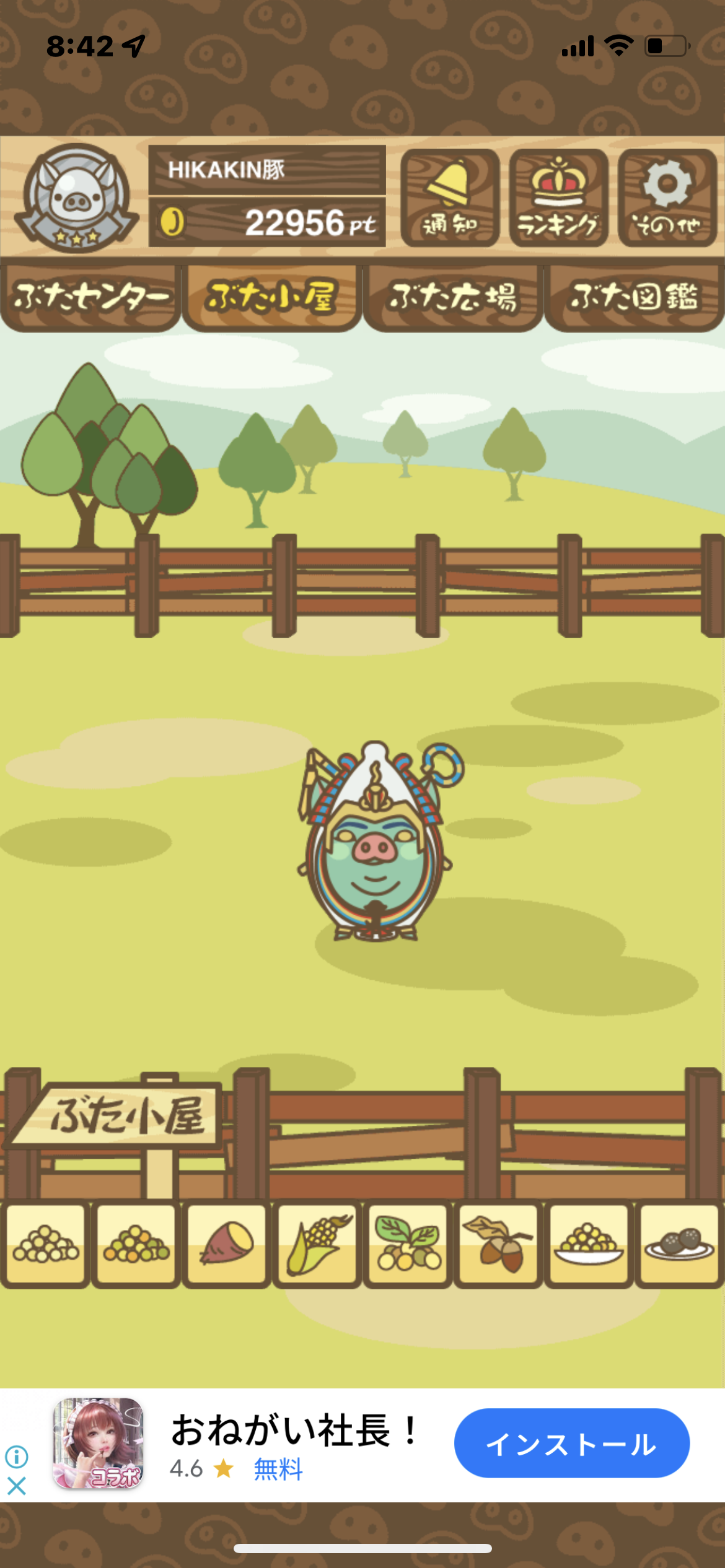Open the 通知 notifications bell
Viewport: 725px width, 1568px height.
(x=450, y=198)
